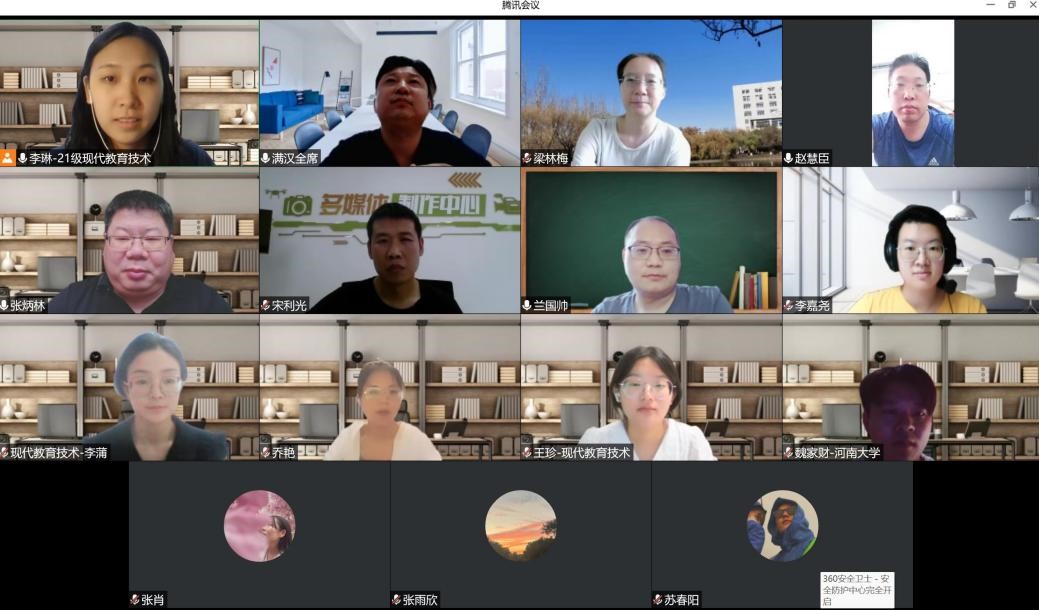Select 魏家财-河南大学 video tile

(910, 388)
